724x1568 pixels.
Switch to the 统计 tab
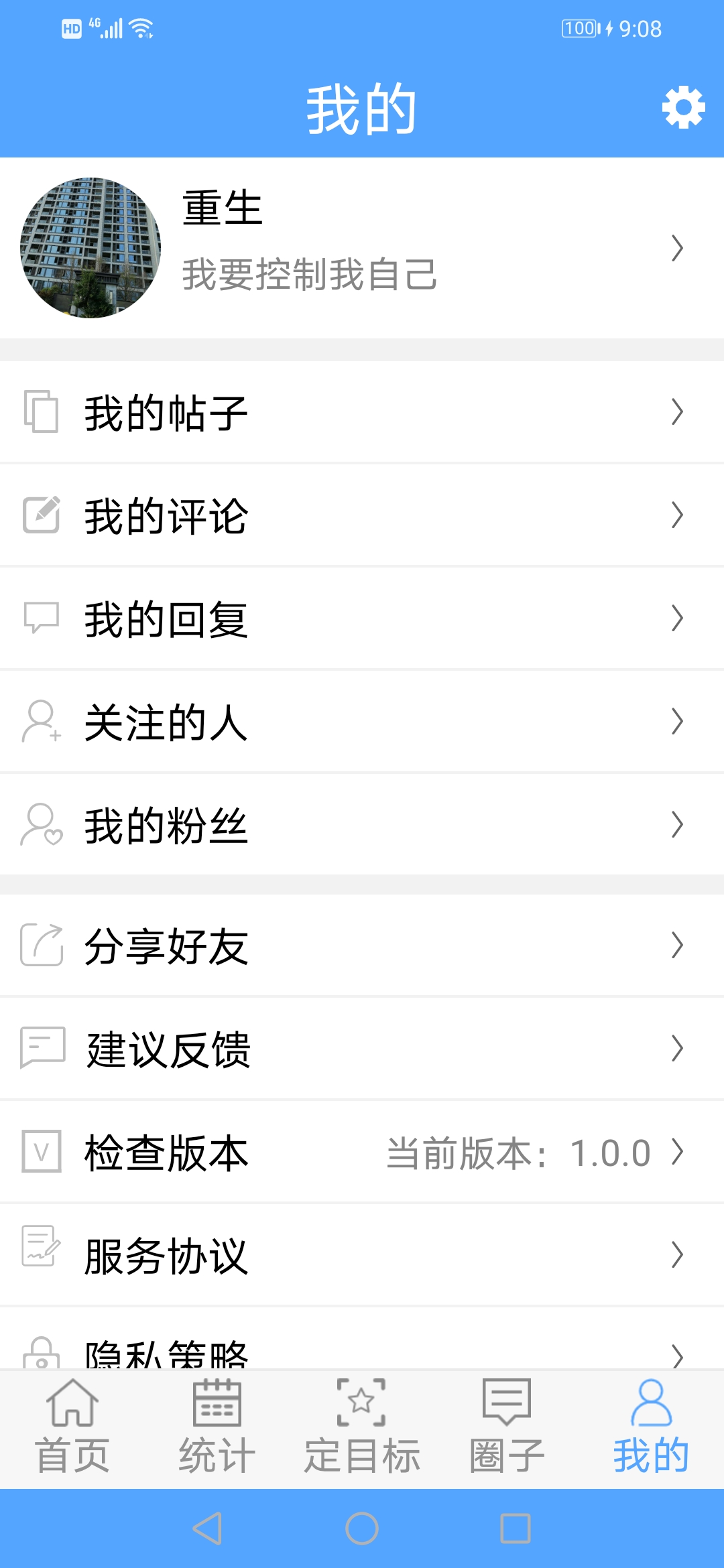pyautogui.click(x=217, y=1427)
